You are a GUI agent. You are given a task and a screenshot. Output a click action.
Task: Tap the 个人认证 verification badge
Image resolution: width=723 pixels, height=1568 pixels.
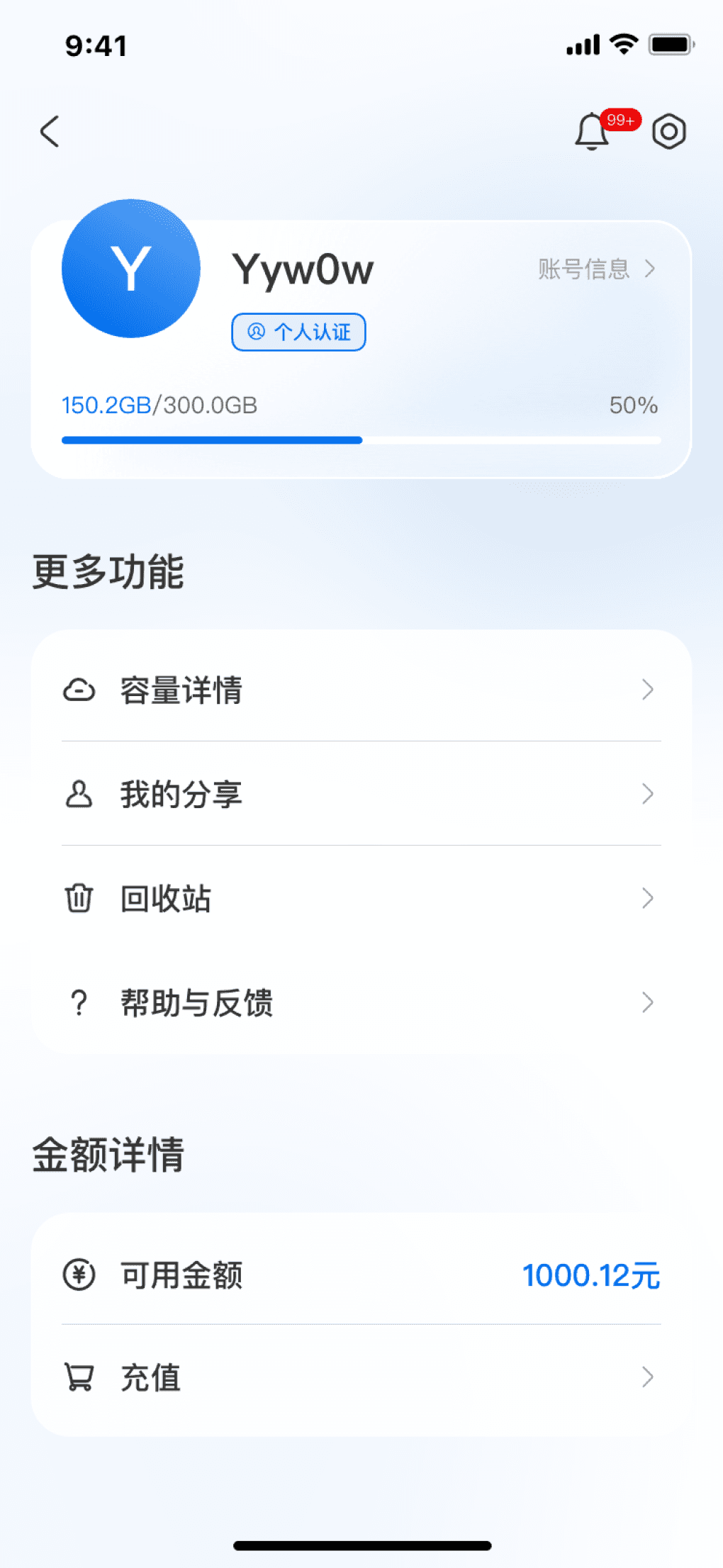(298, 332)
